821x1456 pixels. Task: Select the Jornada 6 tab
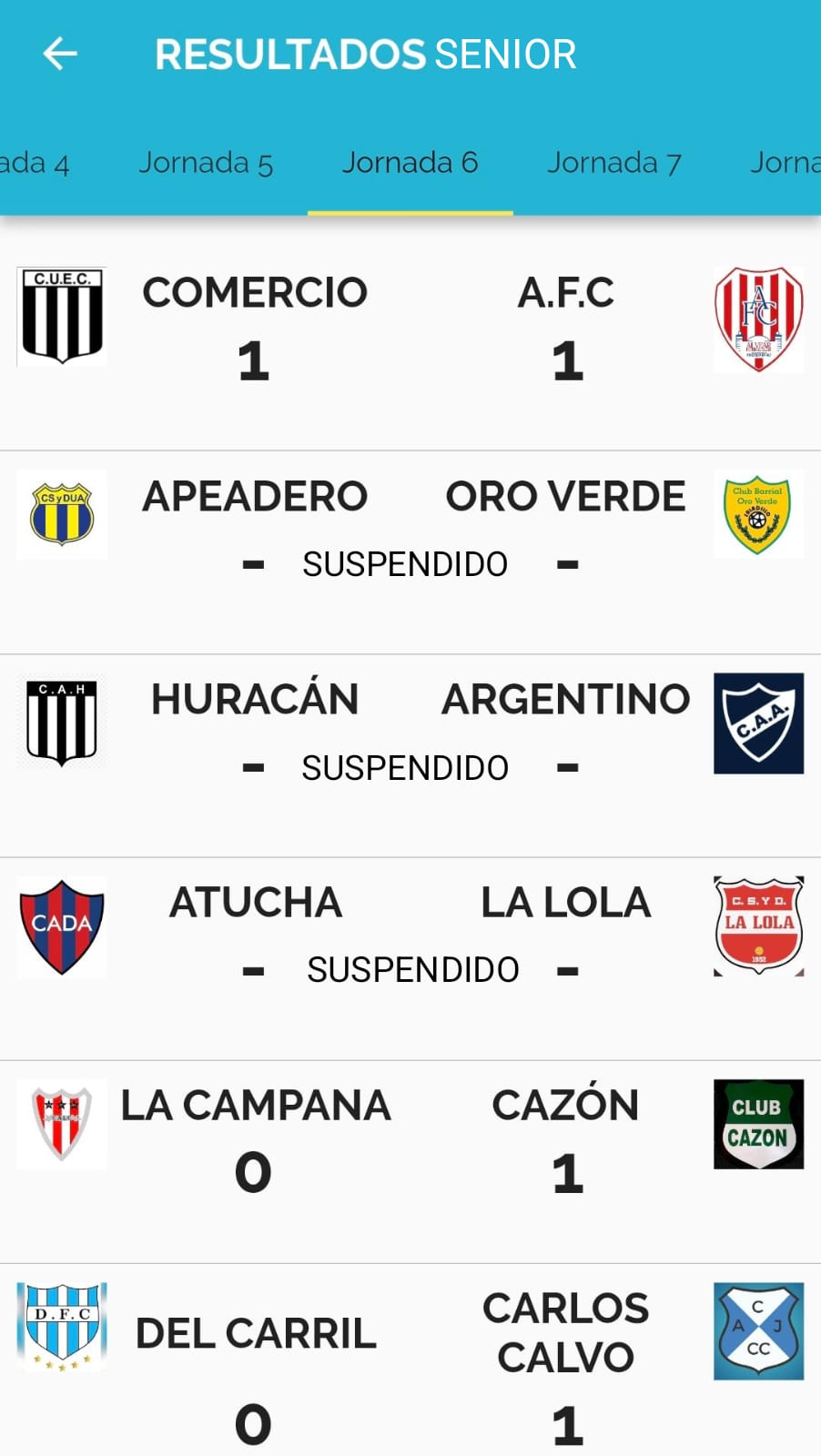coord(410,163)
